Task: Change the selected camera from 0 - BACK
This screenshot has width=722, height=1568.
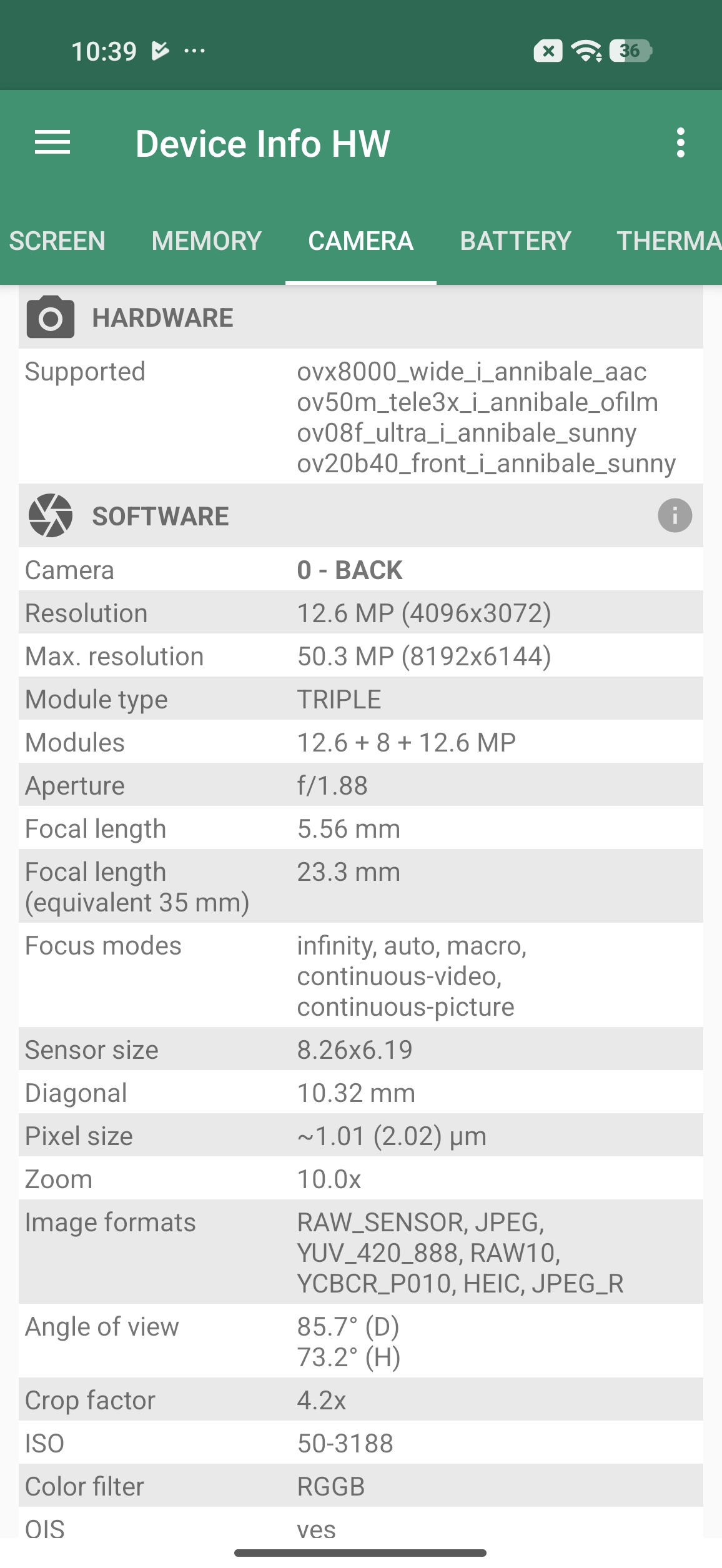Action: pyautogui.click(x=350, y=570)
